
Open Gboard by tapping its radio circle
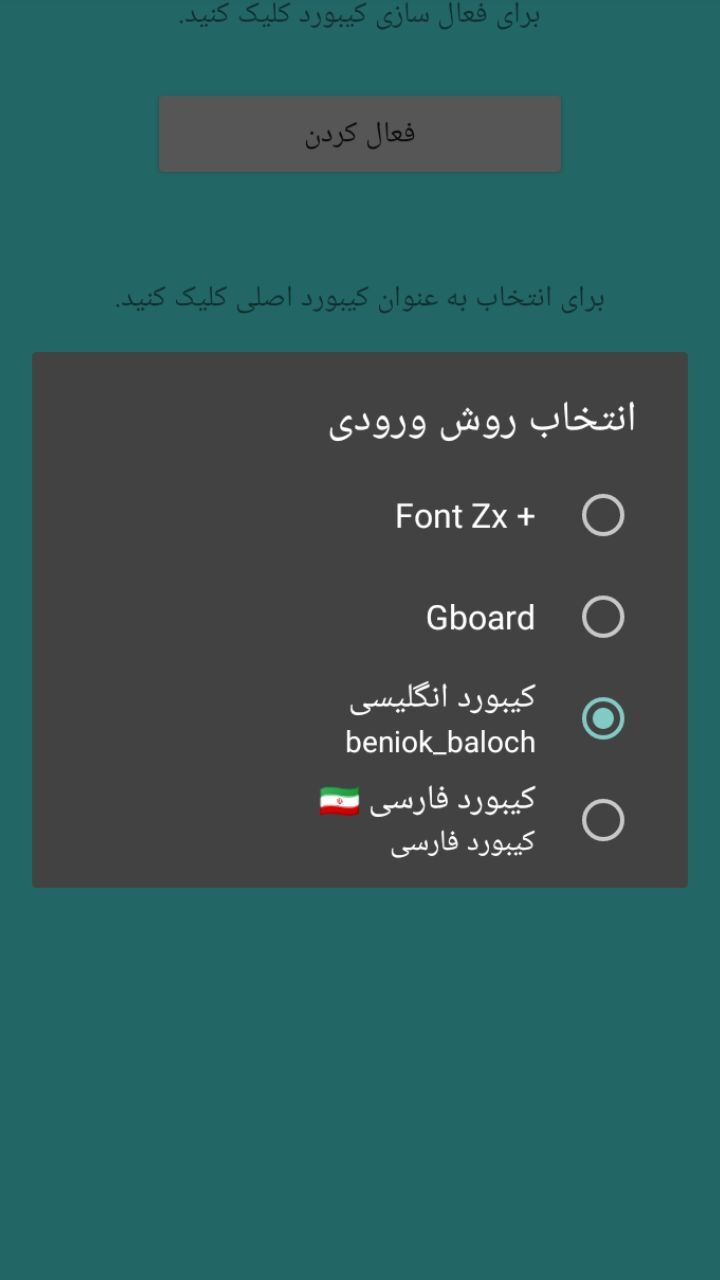602,617
